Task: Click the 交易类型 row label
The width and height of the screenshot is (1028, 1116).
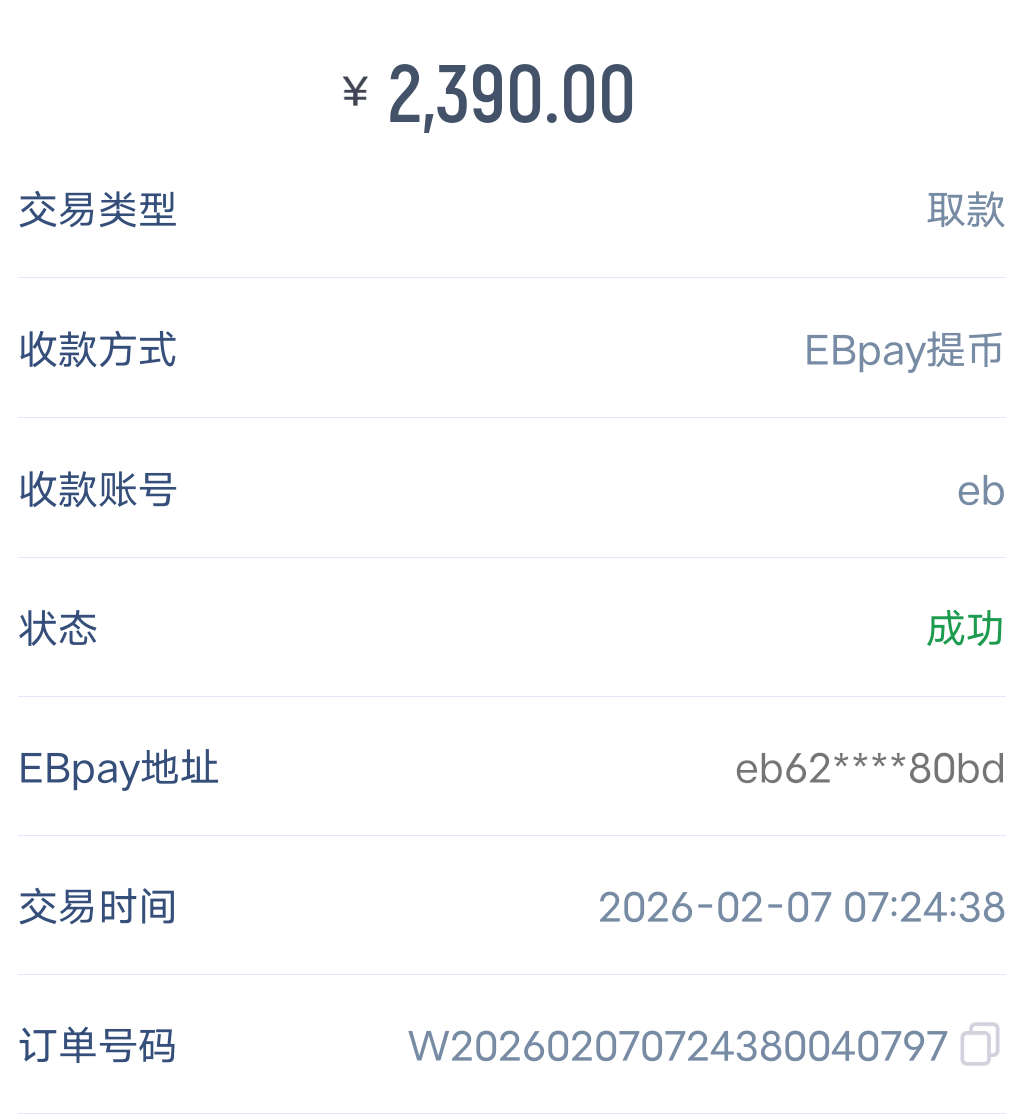Action: (97, 210)
